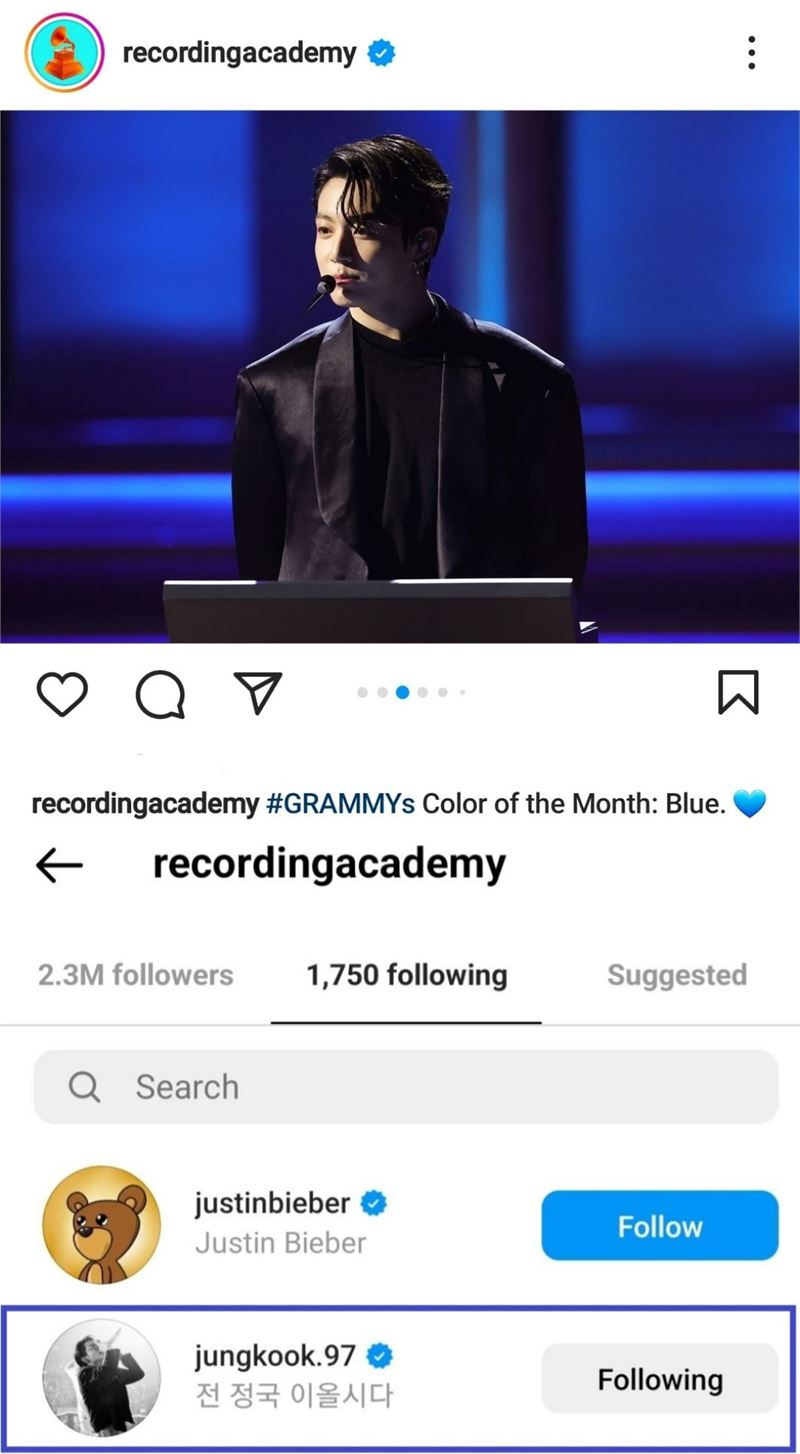Tap the #GRAMMYs hashtag in caption
Viewport: 800px width, 1454px height.
click(340, 804)
